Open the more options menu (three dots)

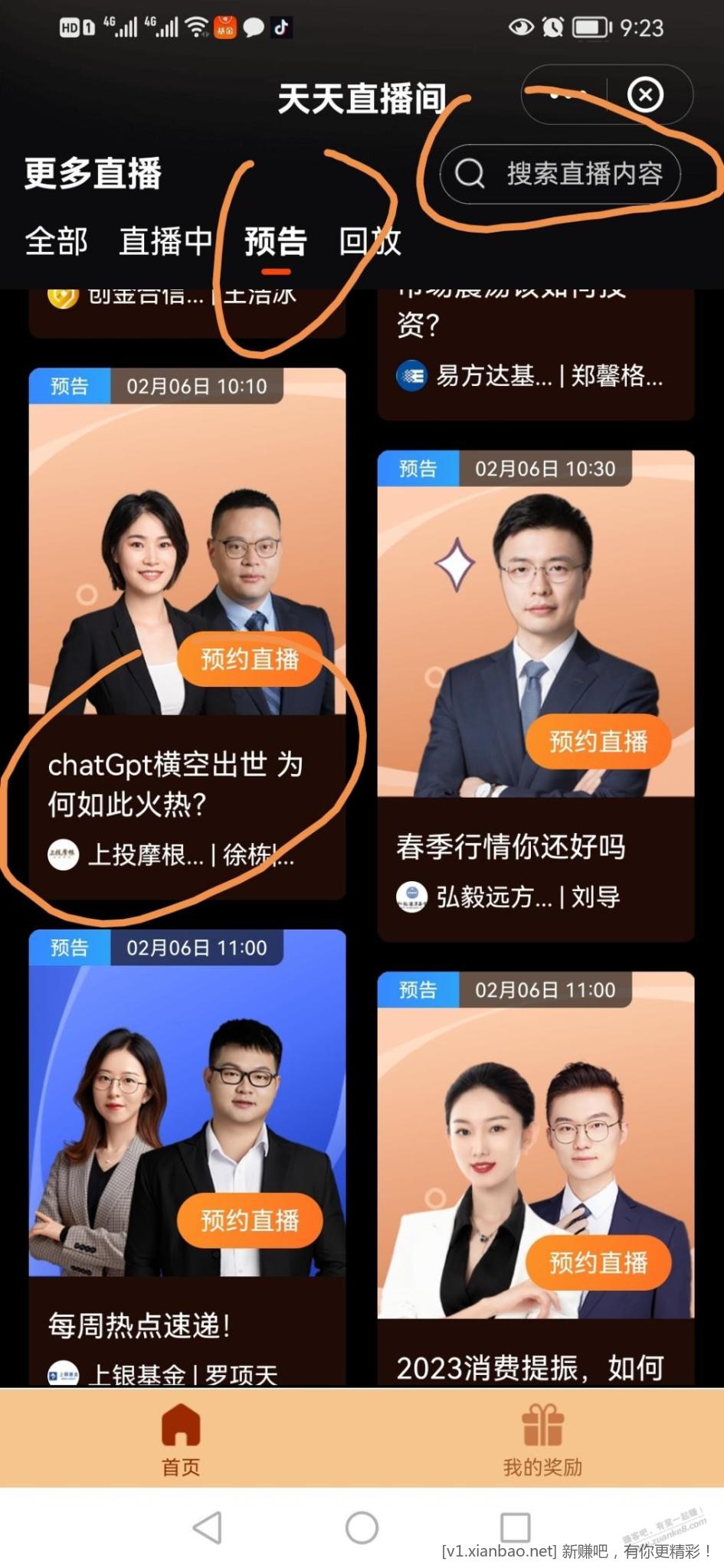(563, 95)
